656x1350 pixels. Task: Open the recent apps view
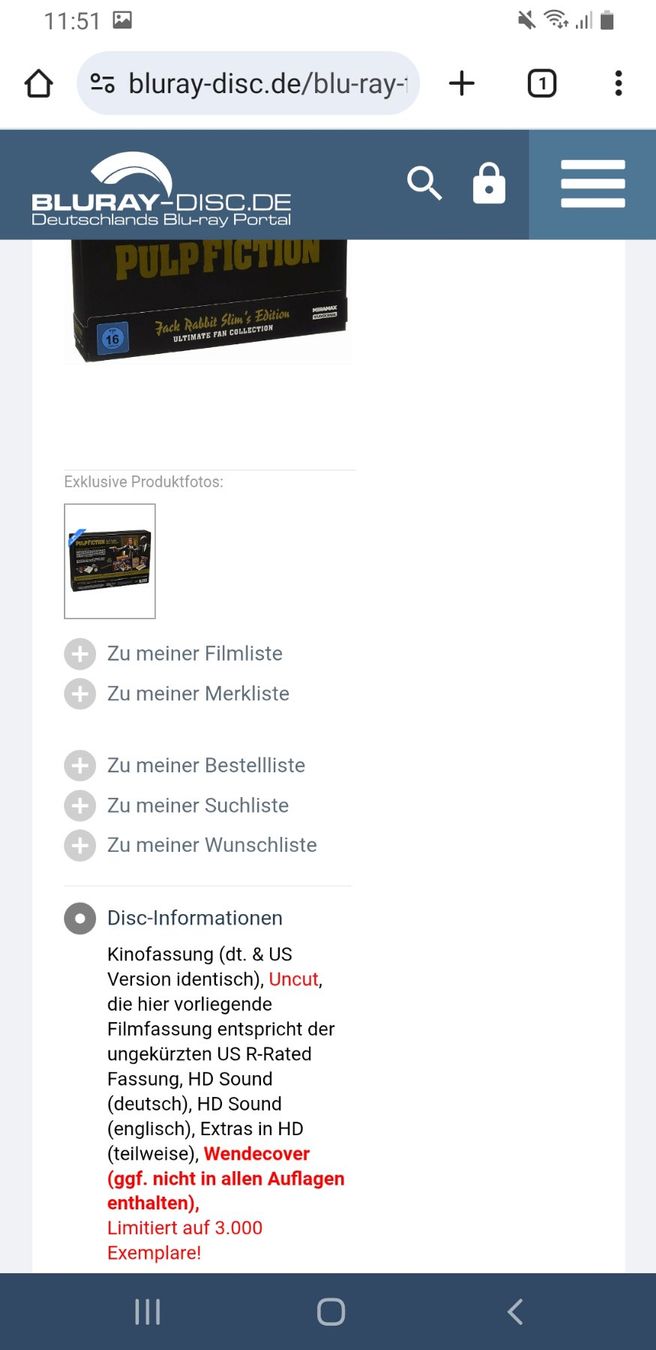pyautogui.click(x=147, y=1312)
